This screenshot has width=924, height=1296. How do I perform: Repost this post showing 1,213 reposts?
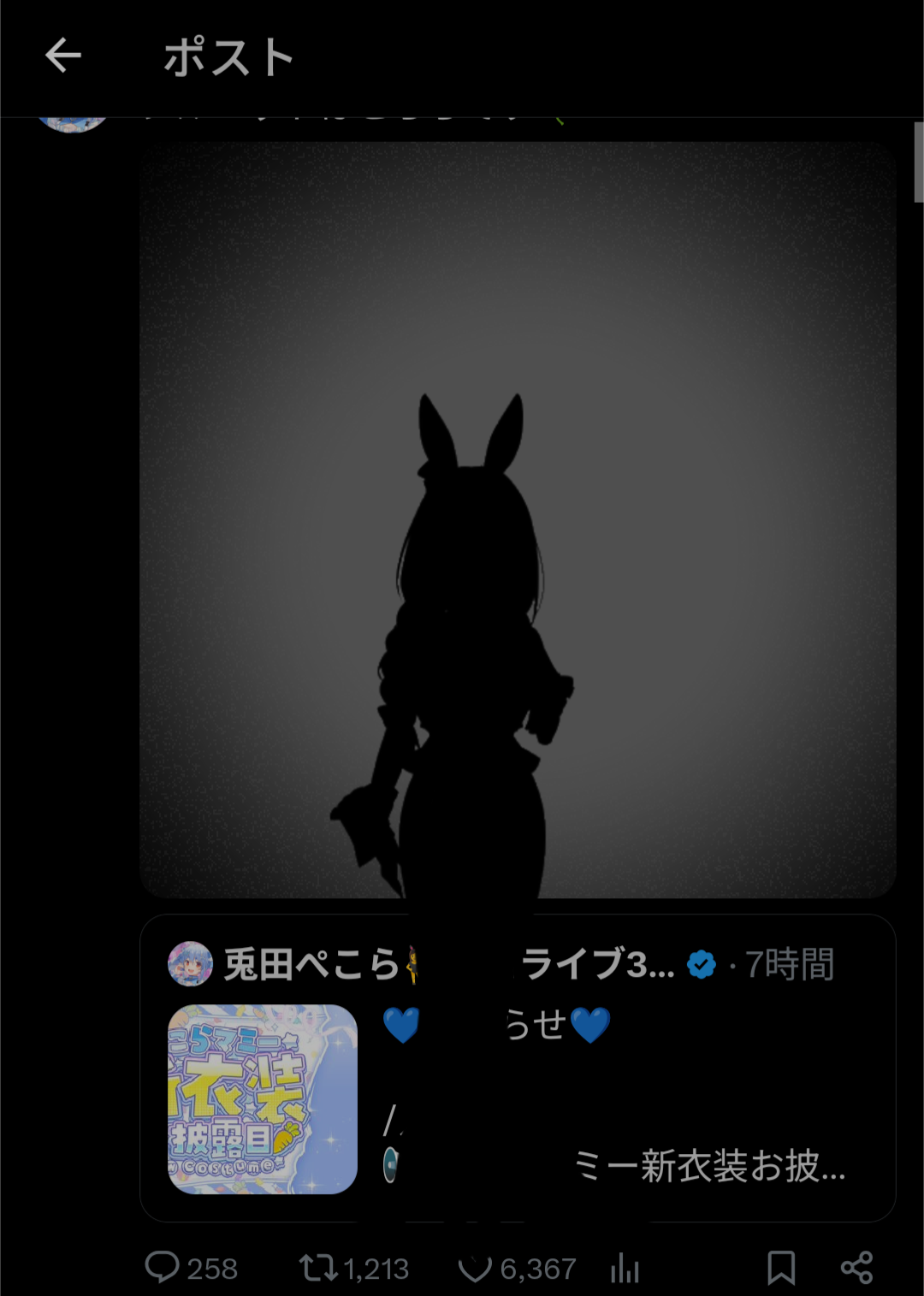pyautogui.click(x=318, y=1267)
